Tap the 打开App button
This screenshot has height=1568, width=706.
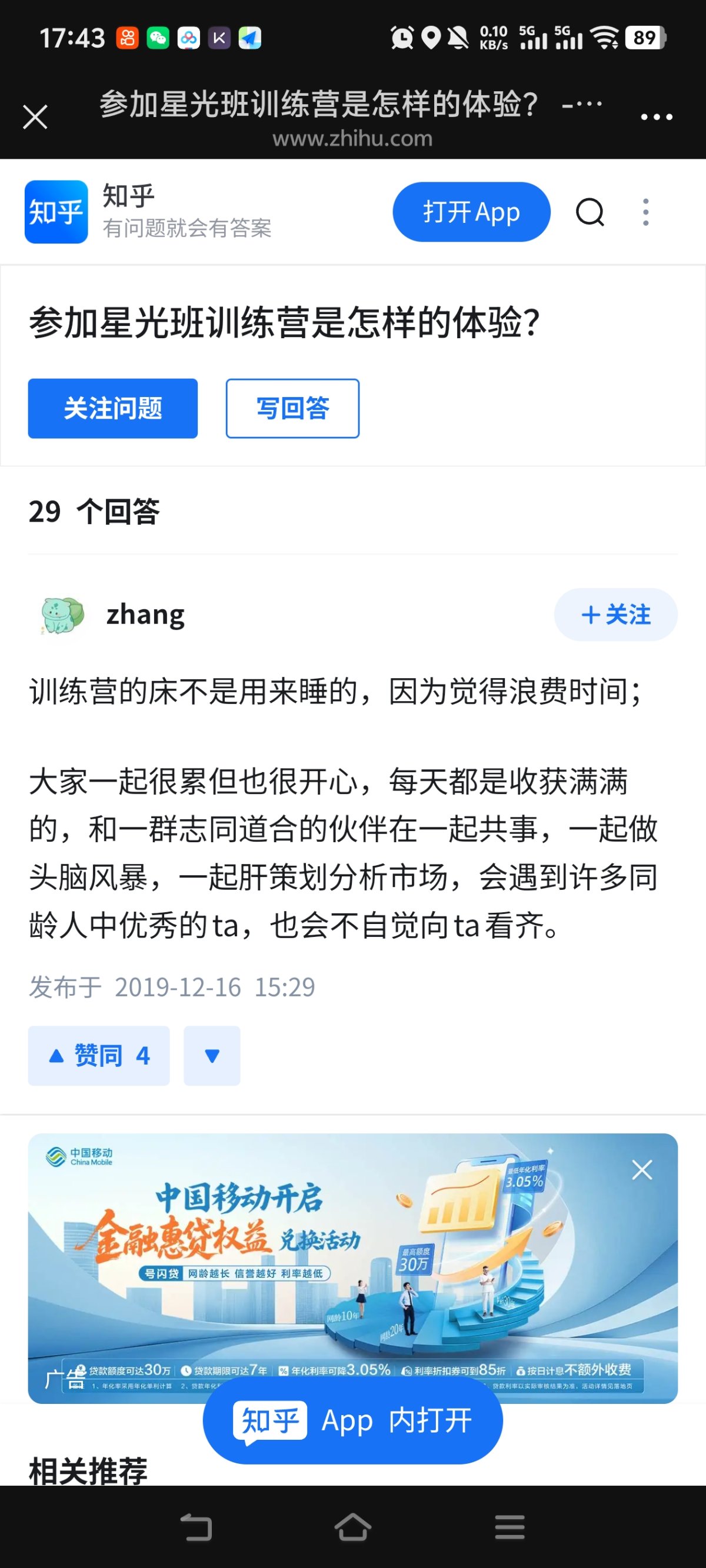click(x=471, y=212)
